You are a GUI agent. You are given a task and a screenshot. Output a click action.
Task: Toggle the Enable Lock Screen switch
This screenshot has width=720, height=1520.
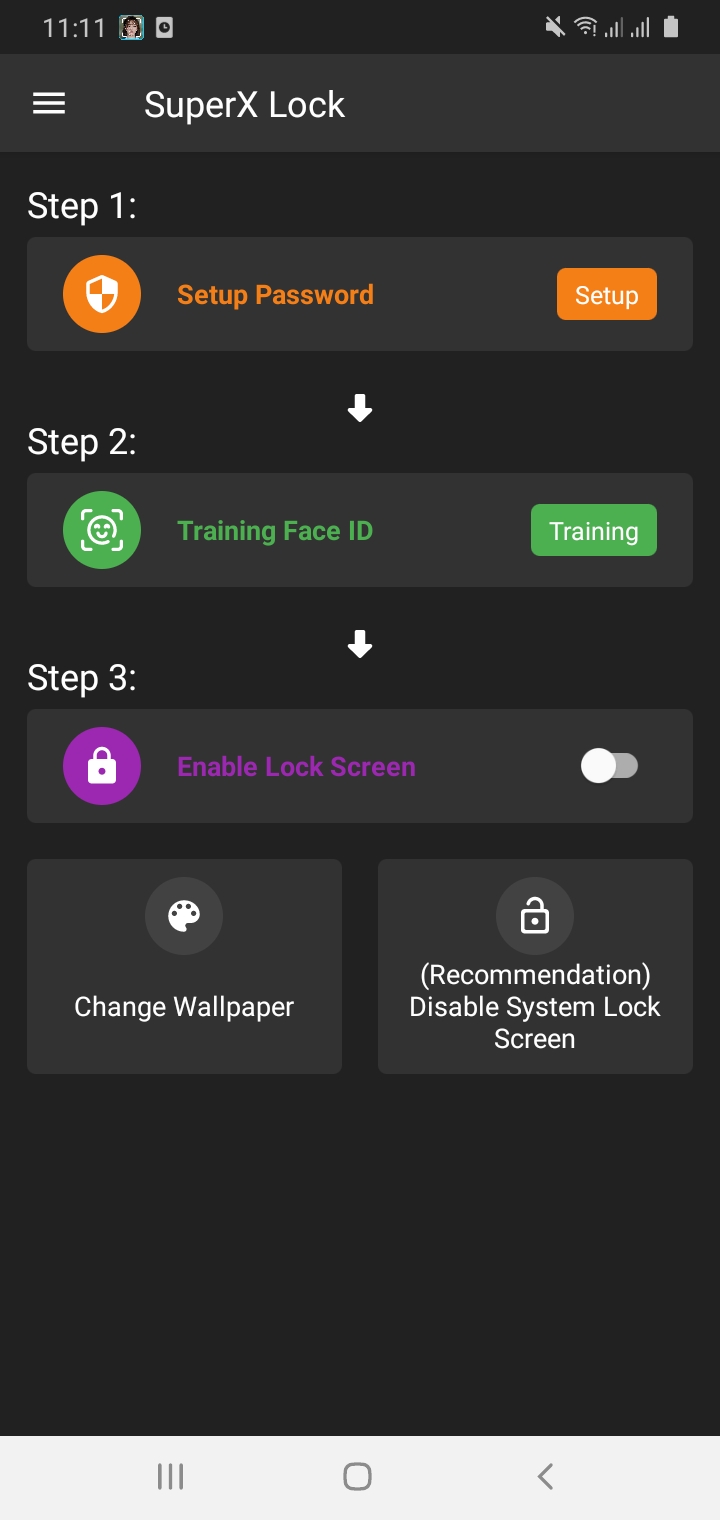609,767
